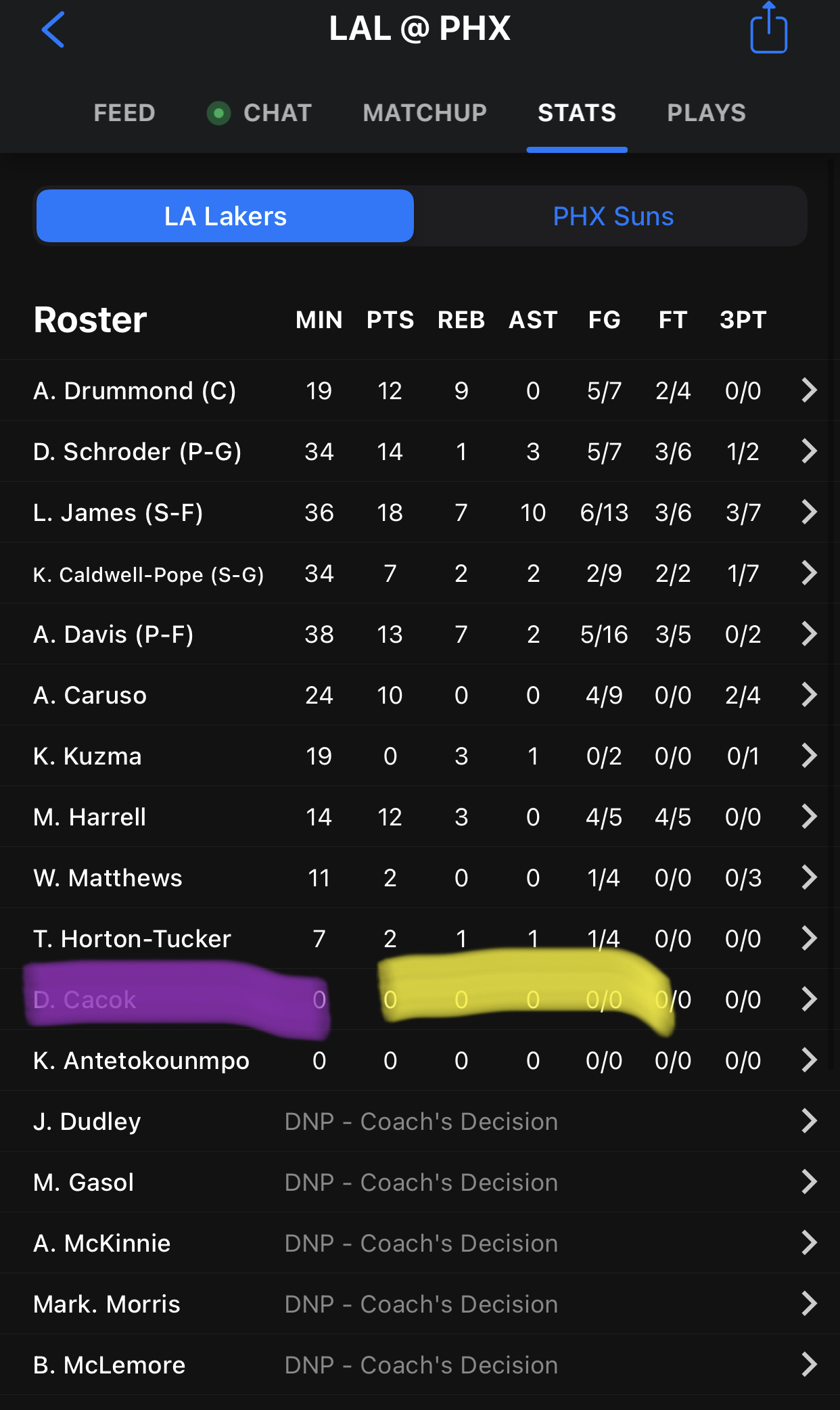840x1410 pixels.
Task: Select the LA Lakers roster
Action: tap(225, 217)
